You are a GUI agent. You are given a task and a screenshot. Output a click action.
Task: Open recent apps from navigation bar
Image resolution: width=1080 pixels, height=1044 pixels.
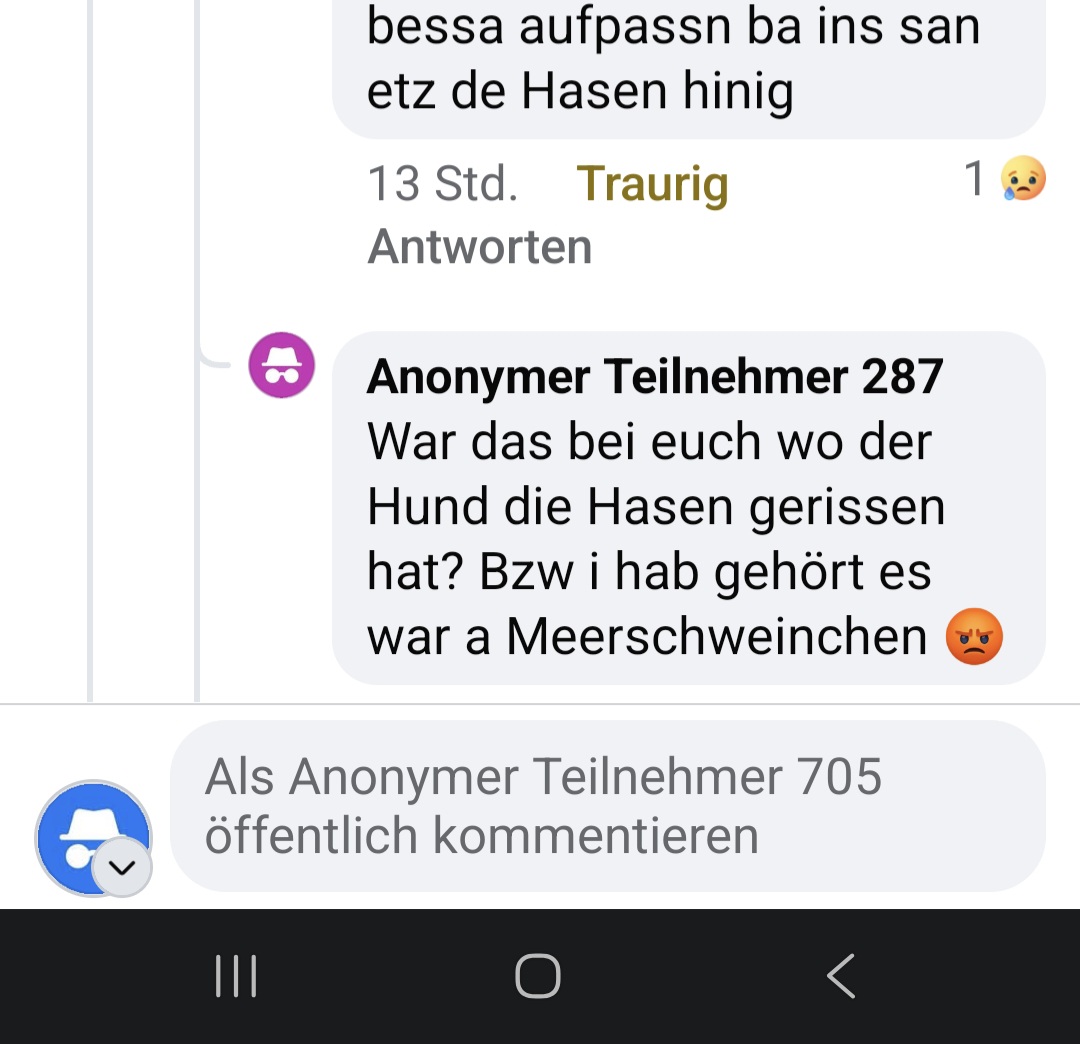tap(237, 976)
